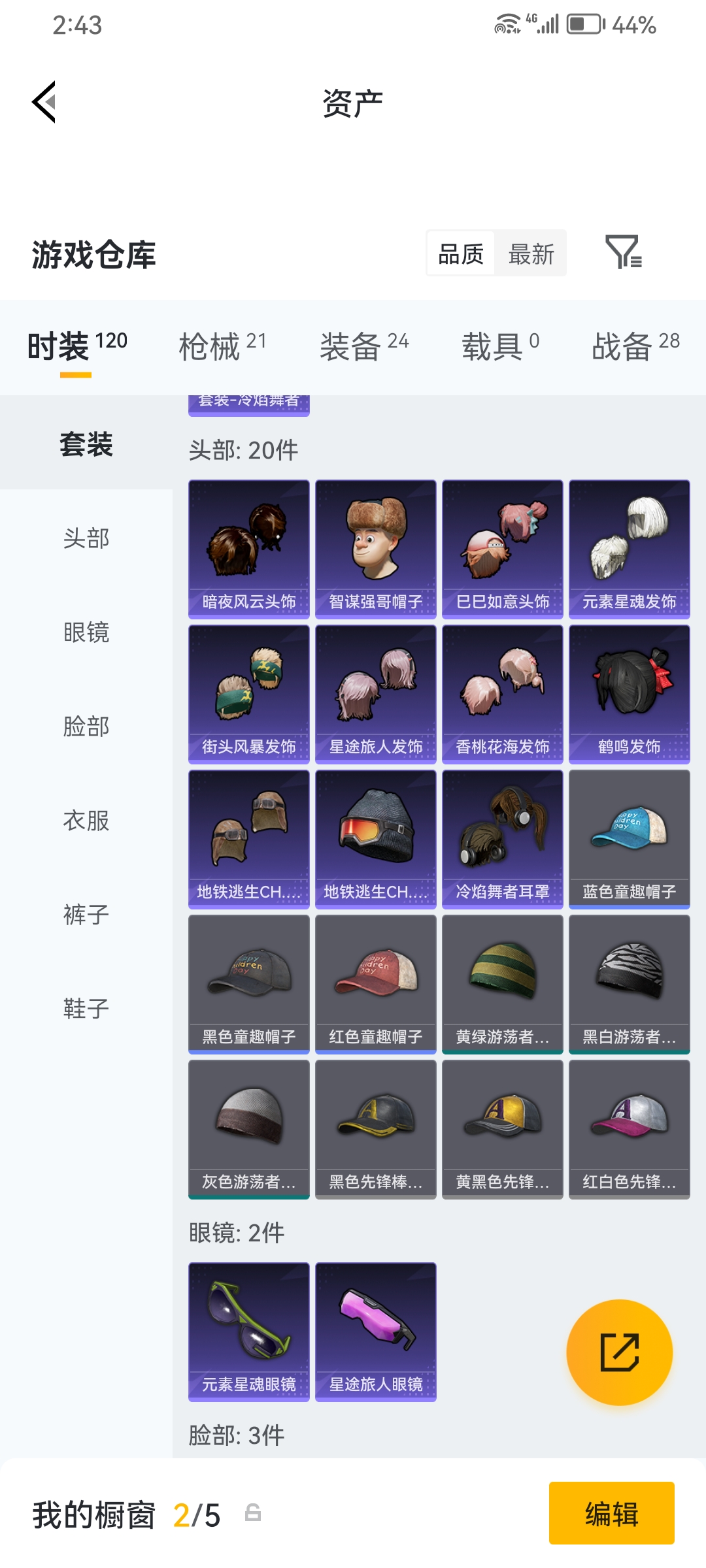Switch to the 装备 tab

click(364, 346)
